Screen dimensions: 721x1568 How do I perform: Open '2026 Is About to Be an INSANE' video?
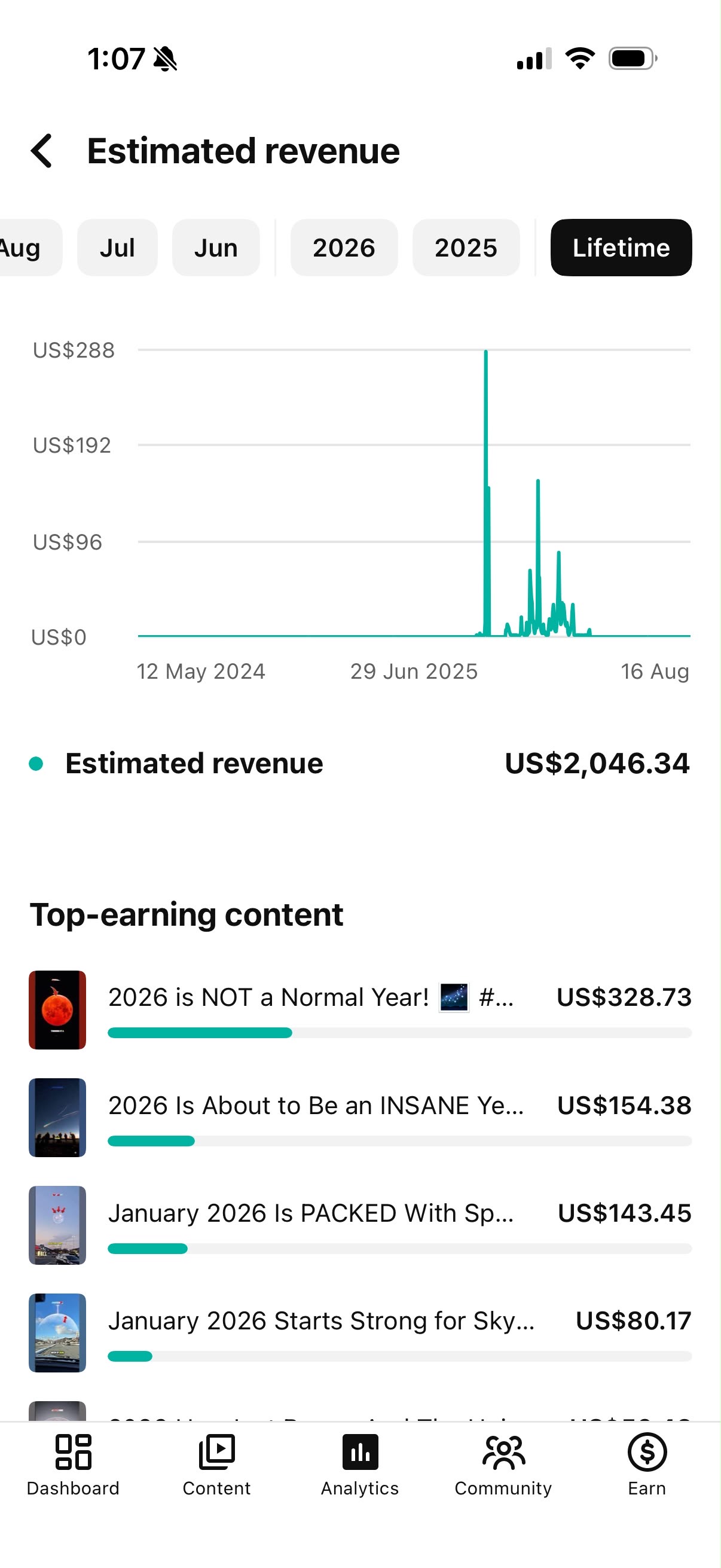[x=360, y=1117]
